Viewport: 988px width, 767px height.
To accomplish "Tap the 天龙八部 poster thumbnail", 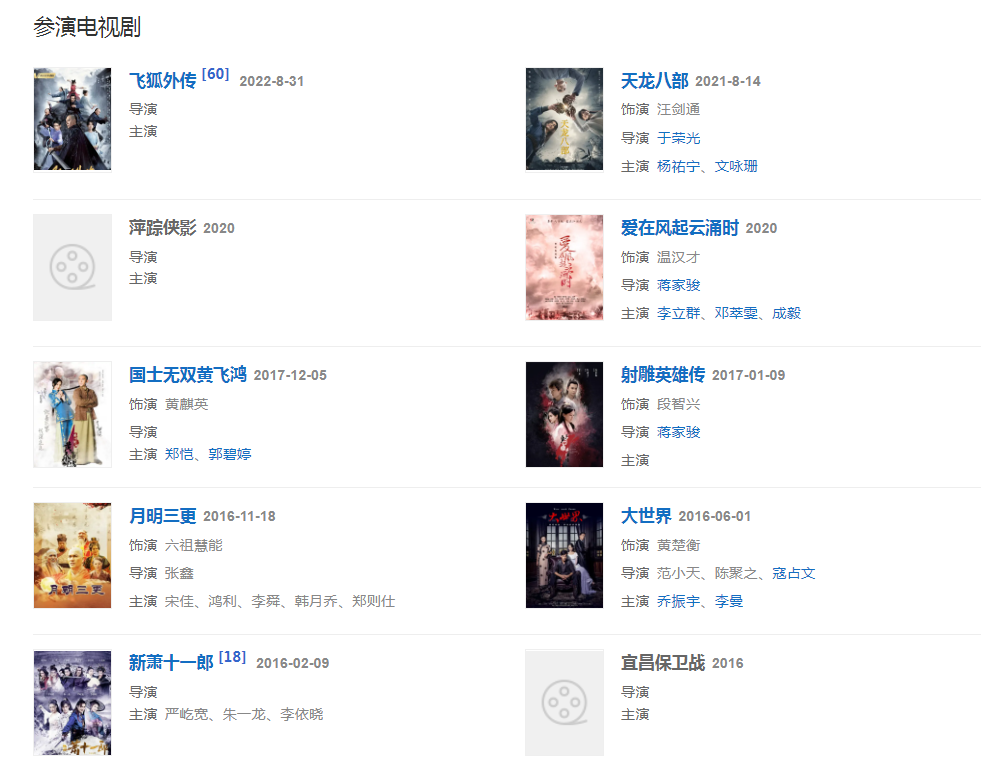I will pyautogui.click(x=564, y=119).
